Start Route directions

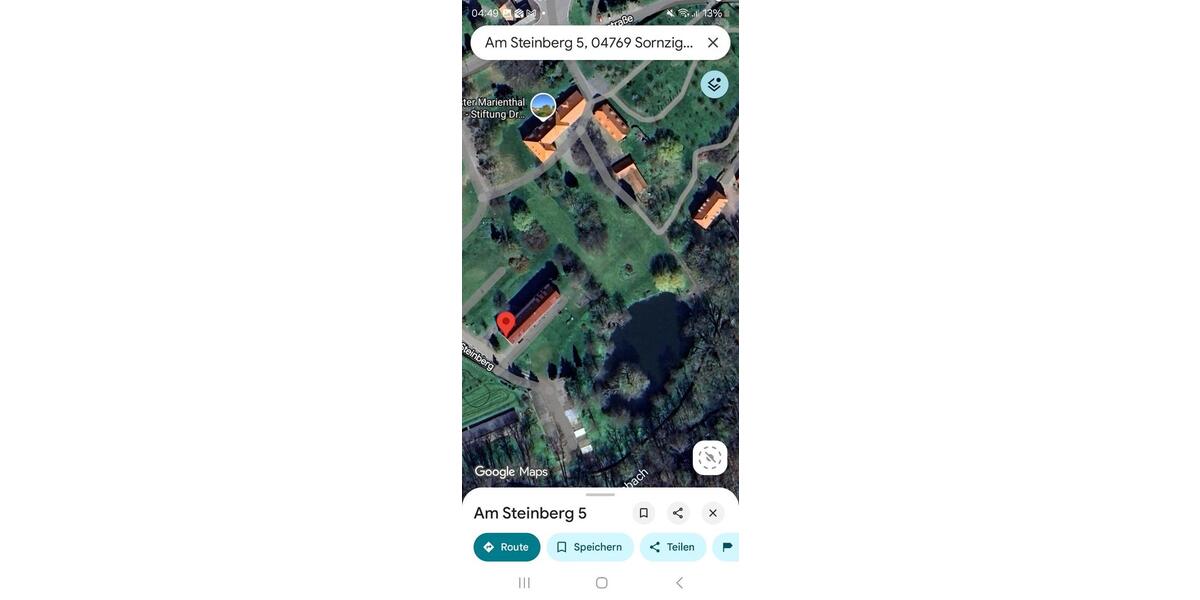[506, 547]
